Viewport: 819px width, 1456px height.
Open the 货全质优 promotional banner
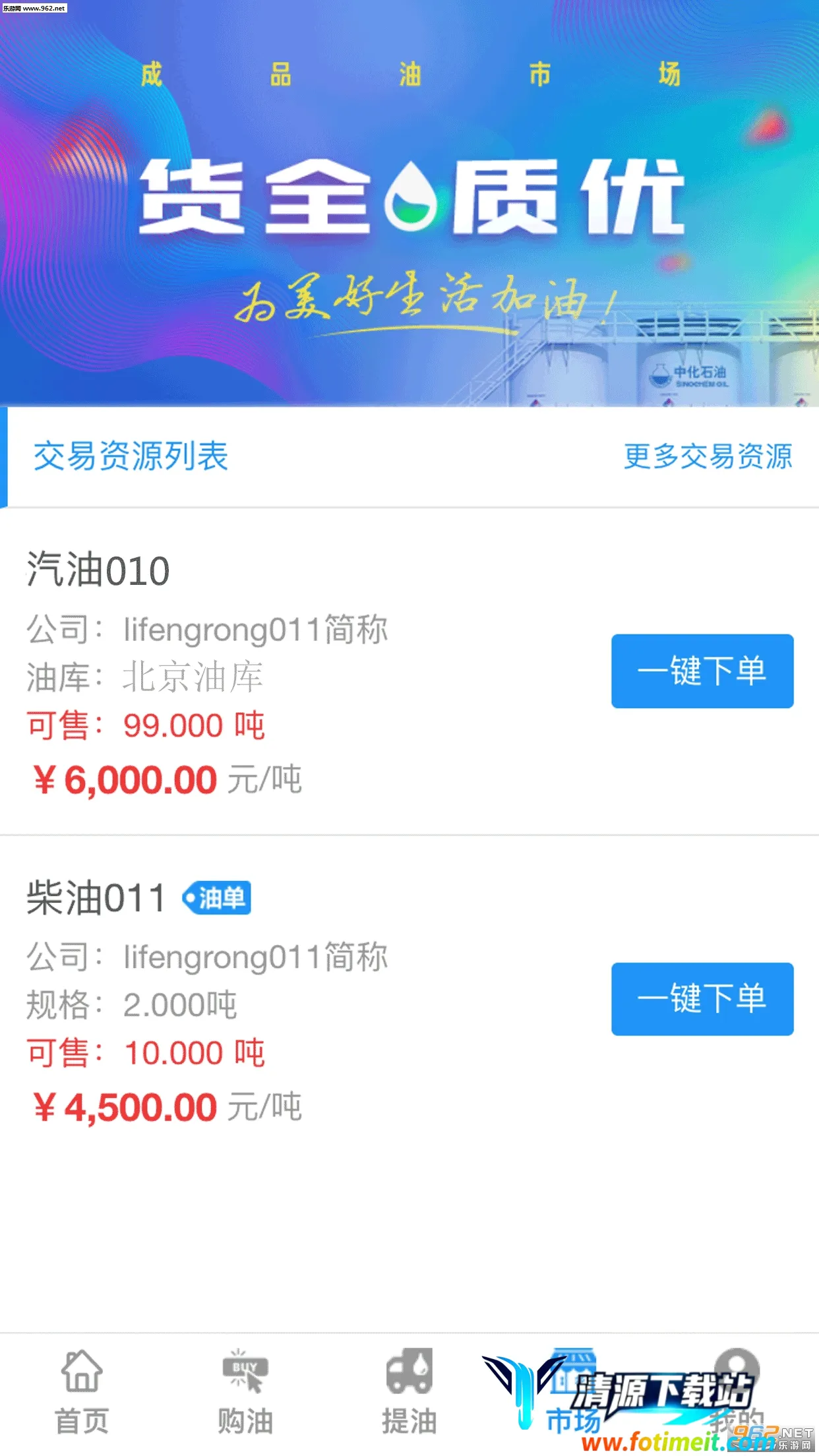(x=409, y=203)
